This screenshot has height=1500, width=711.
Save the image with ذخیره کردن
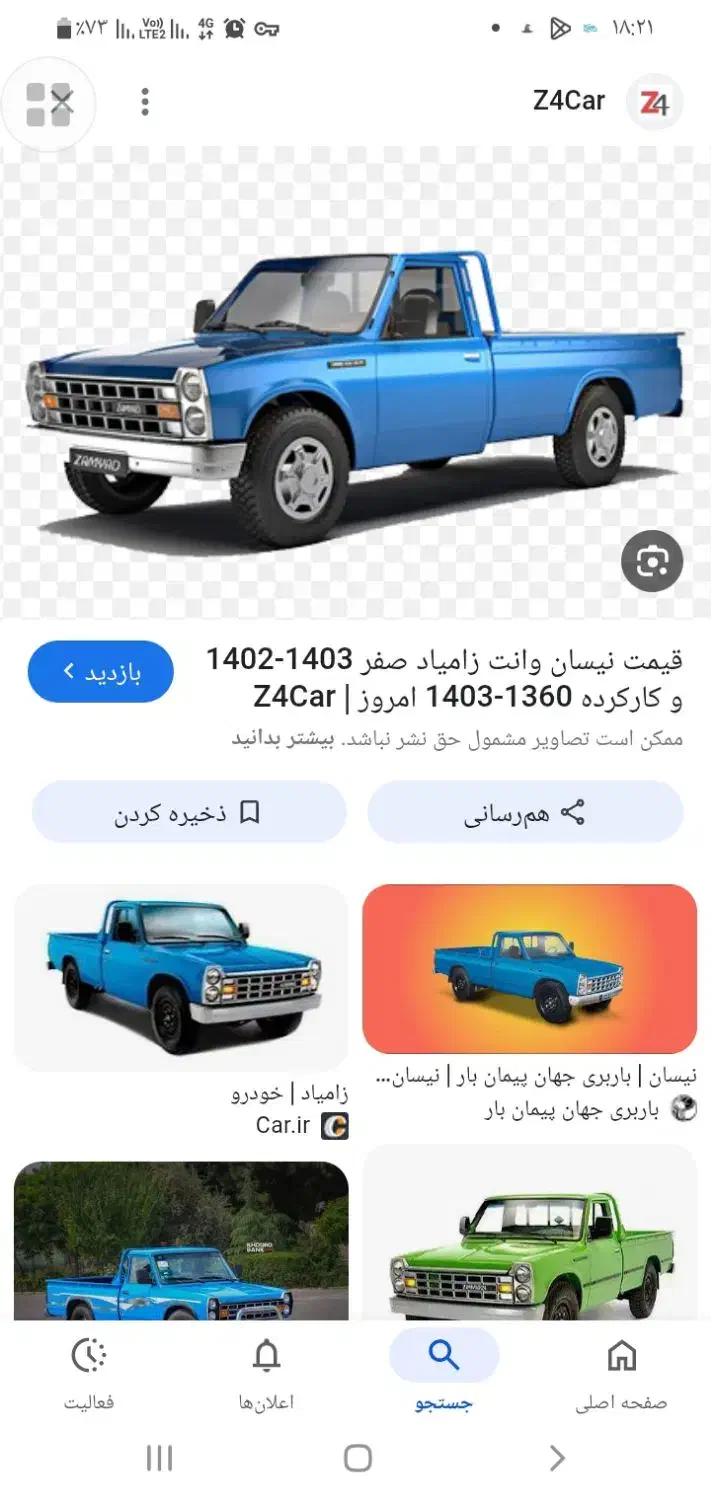(x=189, y=812)
